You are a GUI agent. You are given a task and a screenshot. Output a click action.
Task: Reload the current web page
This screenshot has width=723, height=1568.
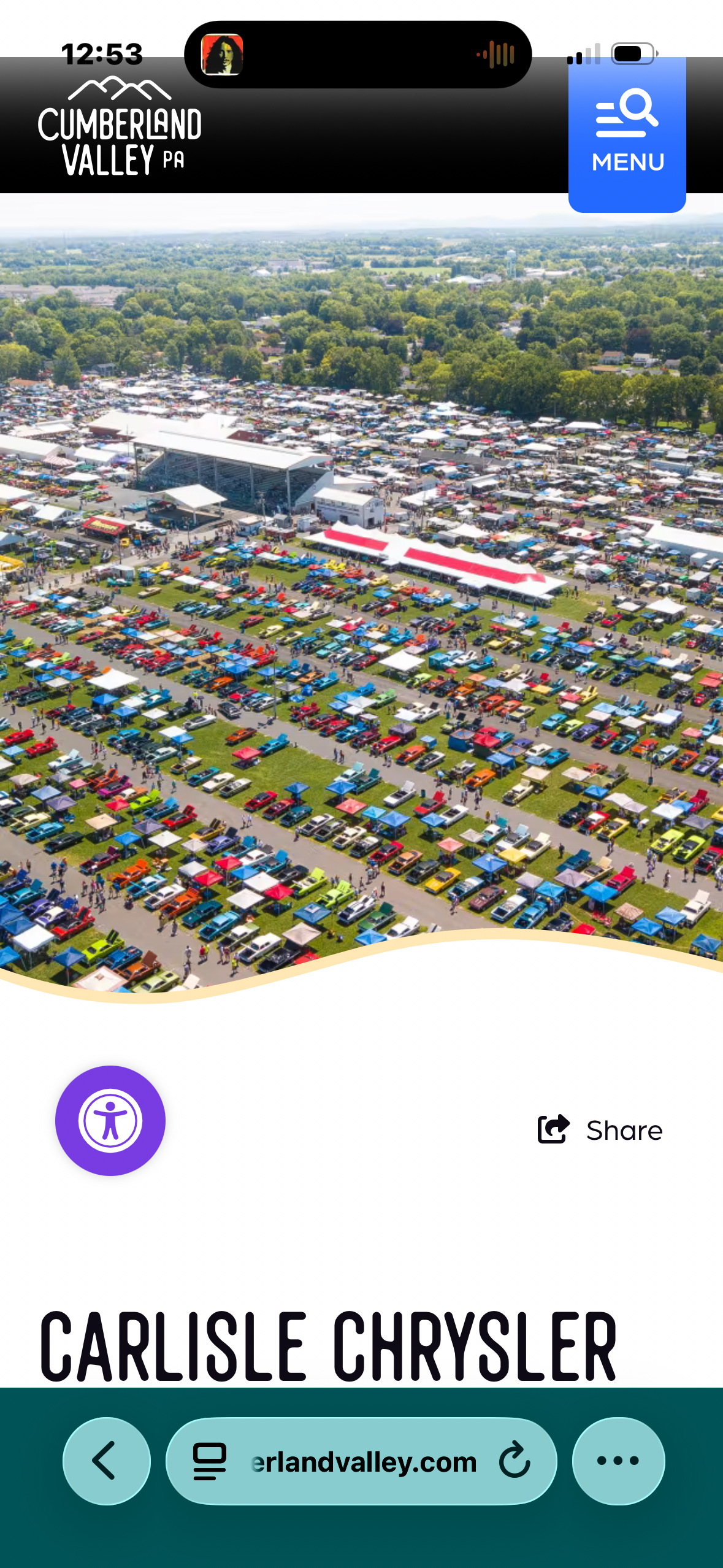[514, 1461]
